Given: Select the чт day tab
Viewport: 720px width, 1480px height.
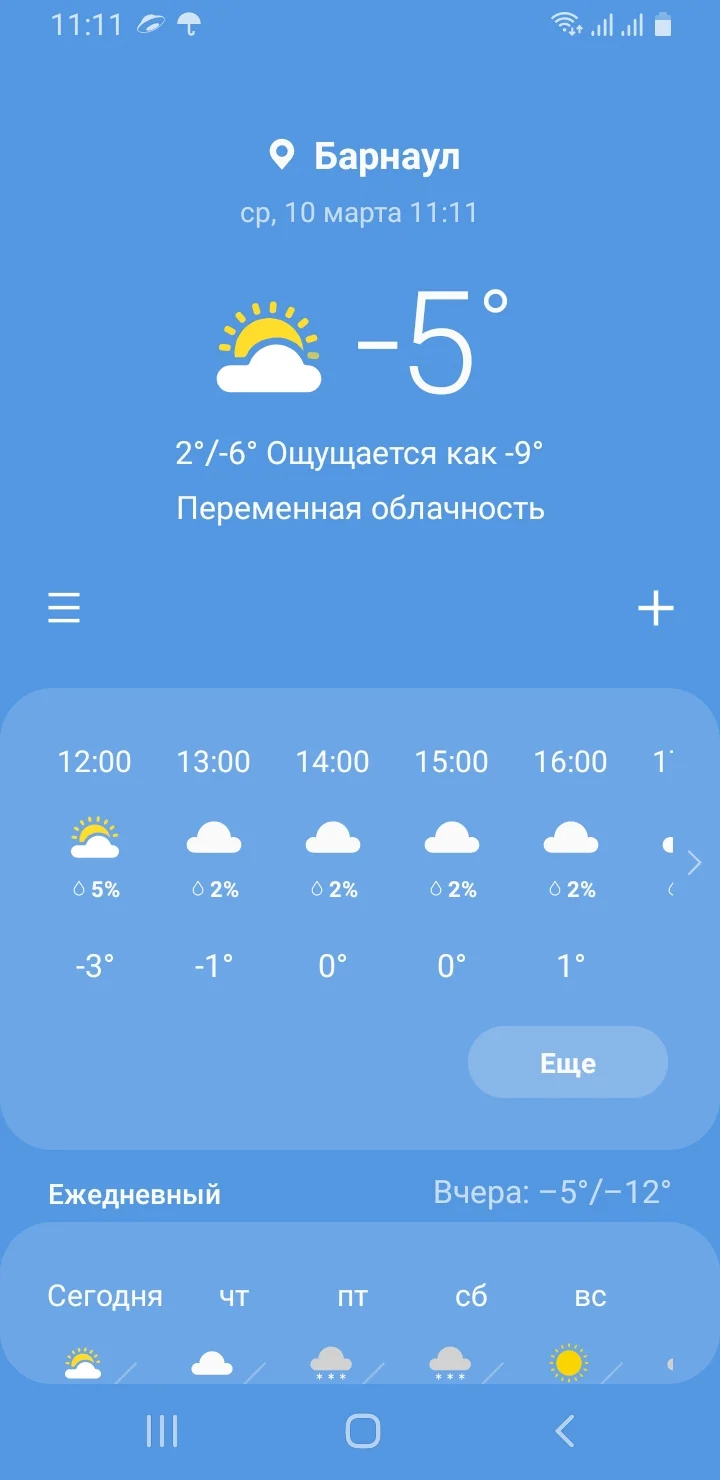Looking at the screenshot, I should point(232,1296).
